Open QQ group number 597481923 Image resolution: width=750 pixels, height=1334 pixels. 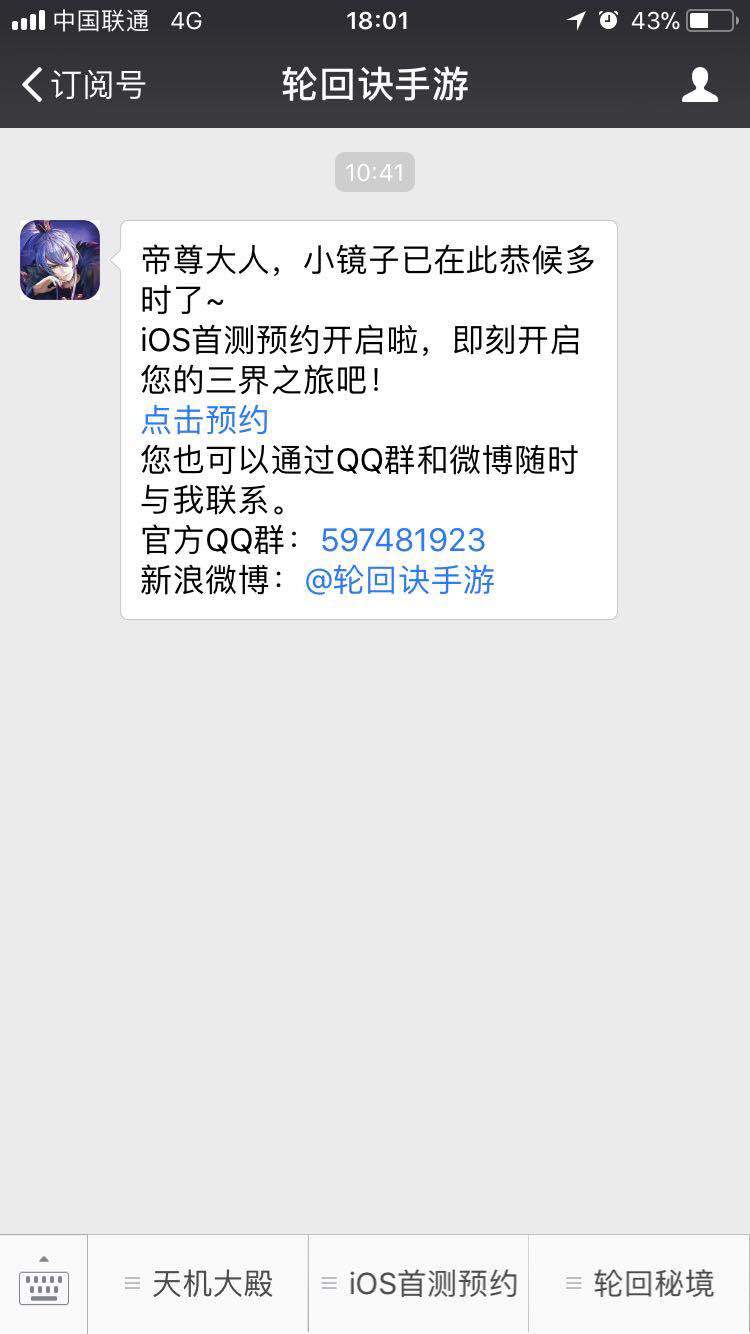(402, 540)
